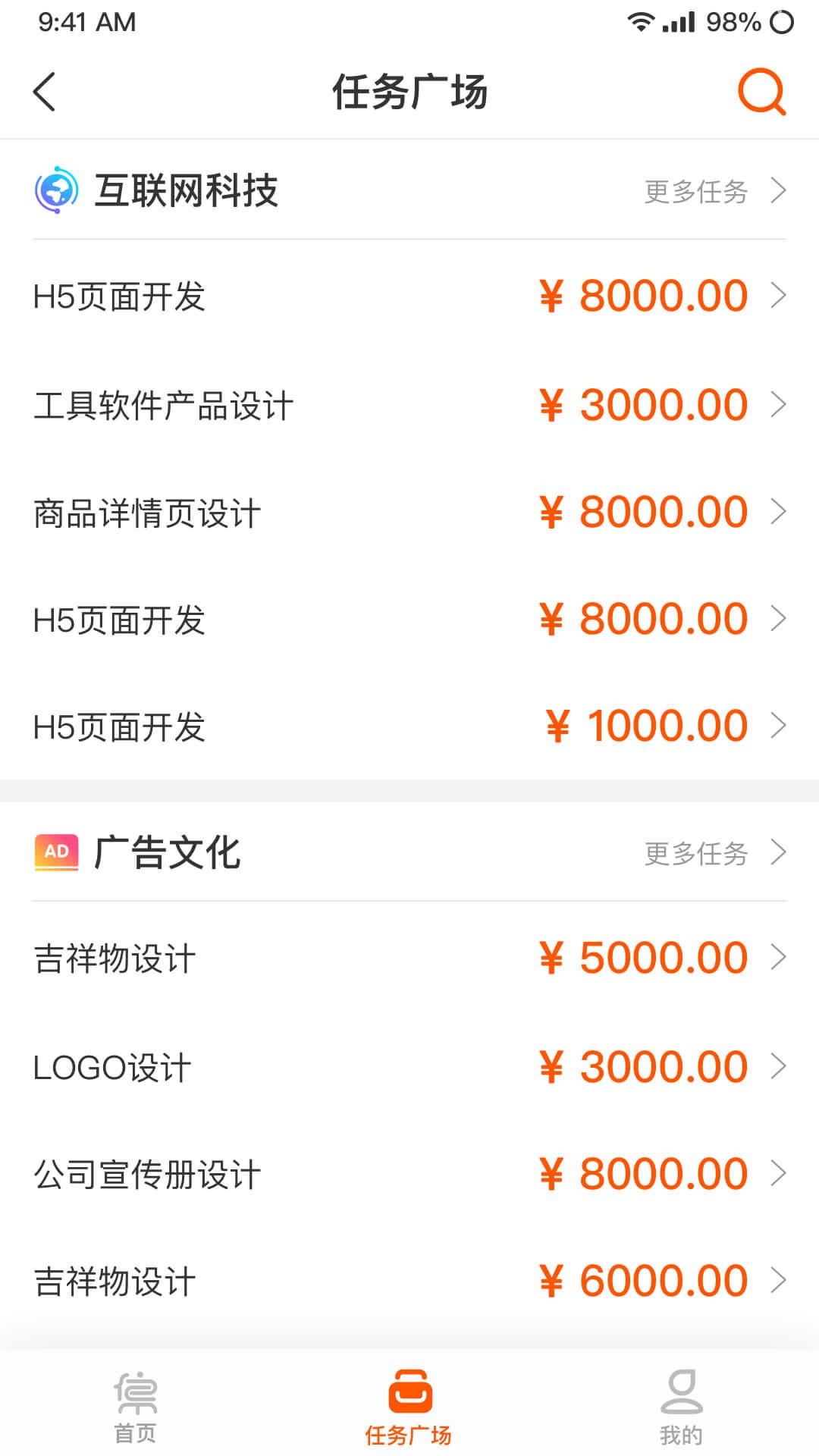The image size is (819, 1456).
Task: Open the 公司宣传册设计 task
Action: pyautogui.click(x=409, y=1174)
